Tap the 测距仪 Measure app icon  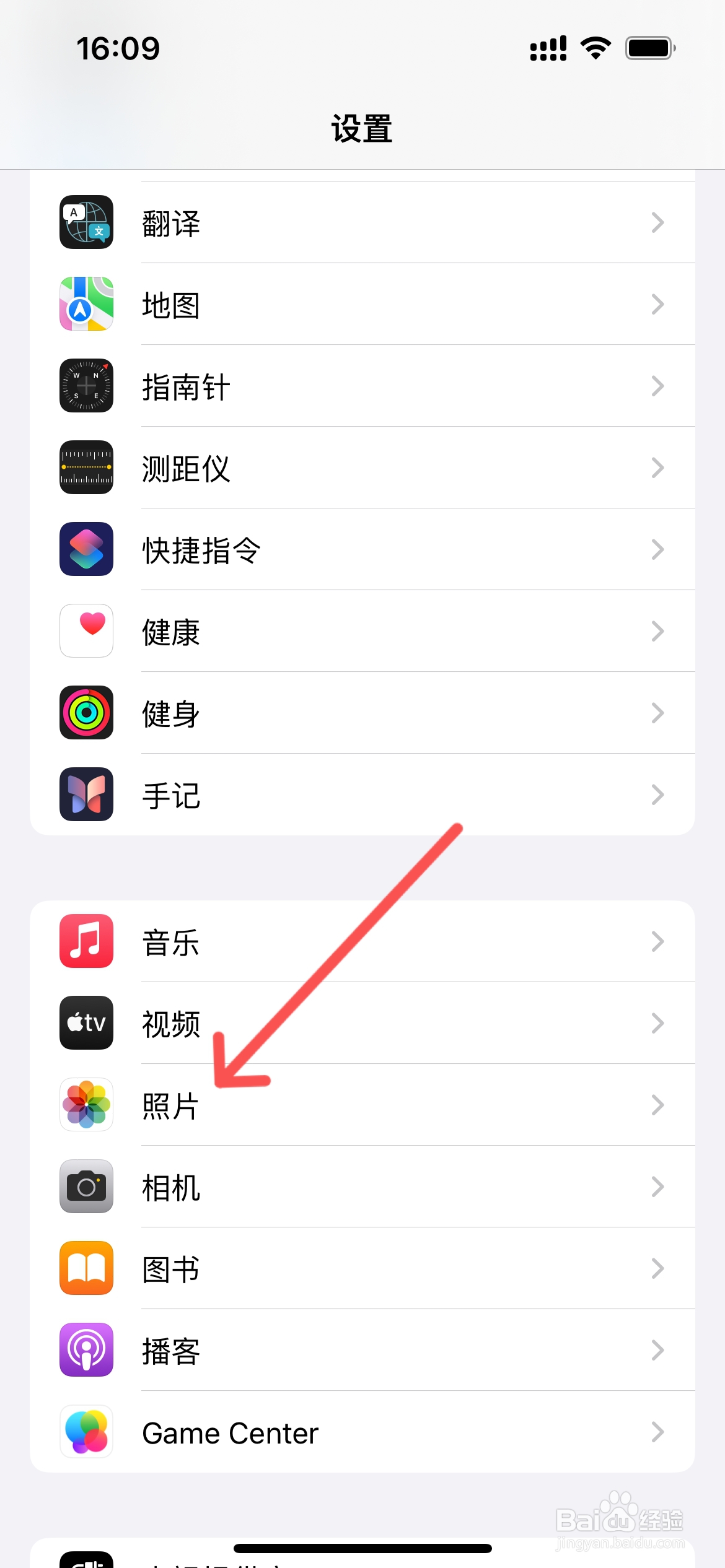86,468
